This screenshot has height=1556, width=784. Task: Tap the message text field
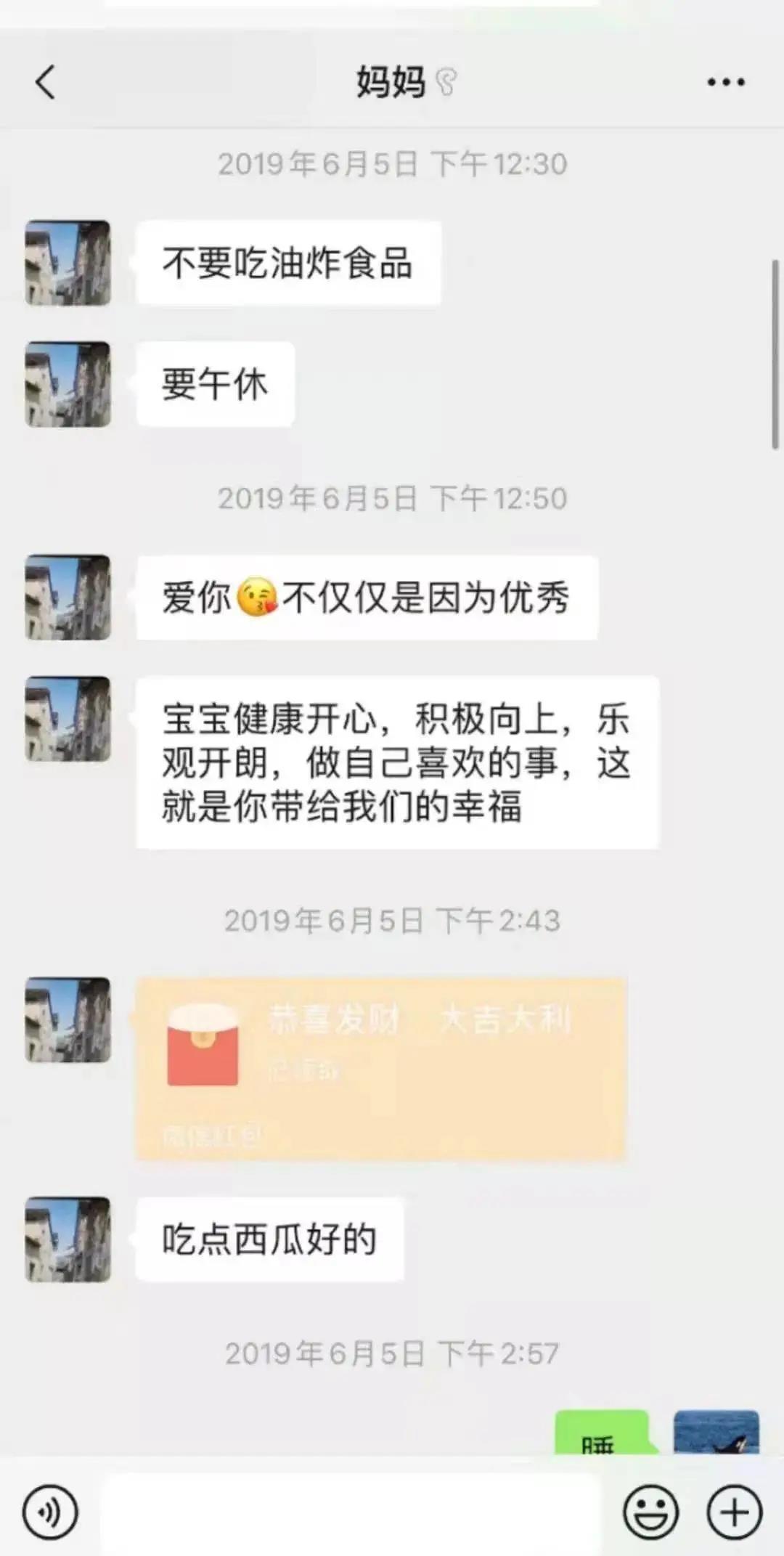click(352, 1512)
